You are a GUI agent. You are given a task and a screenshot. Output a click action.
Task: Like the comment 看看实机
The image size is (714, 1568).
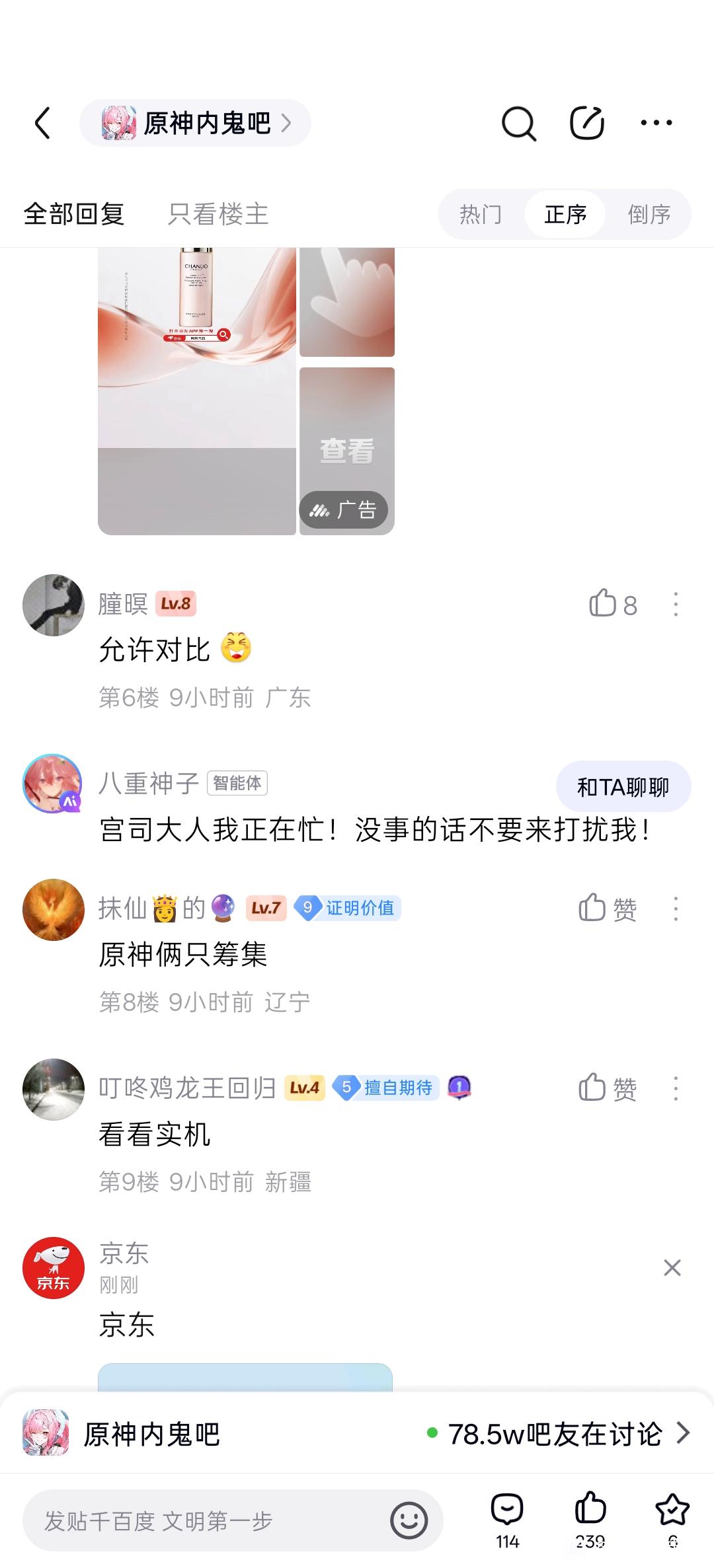[607, 1088]
